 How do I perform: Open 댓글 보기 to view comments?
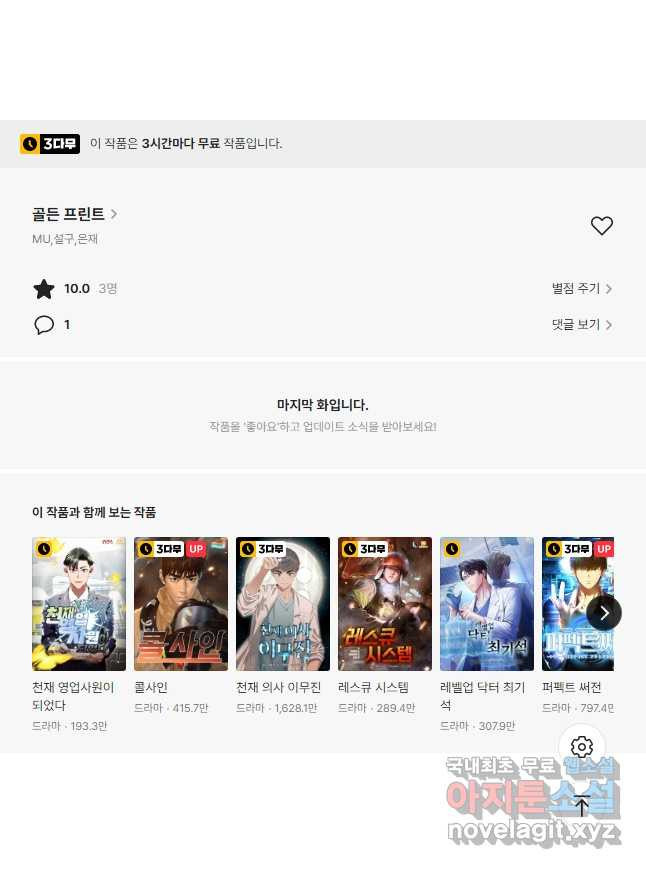point(581,325)
